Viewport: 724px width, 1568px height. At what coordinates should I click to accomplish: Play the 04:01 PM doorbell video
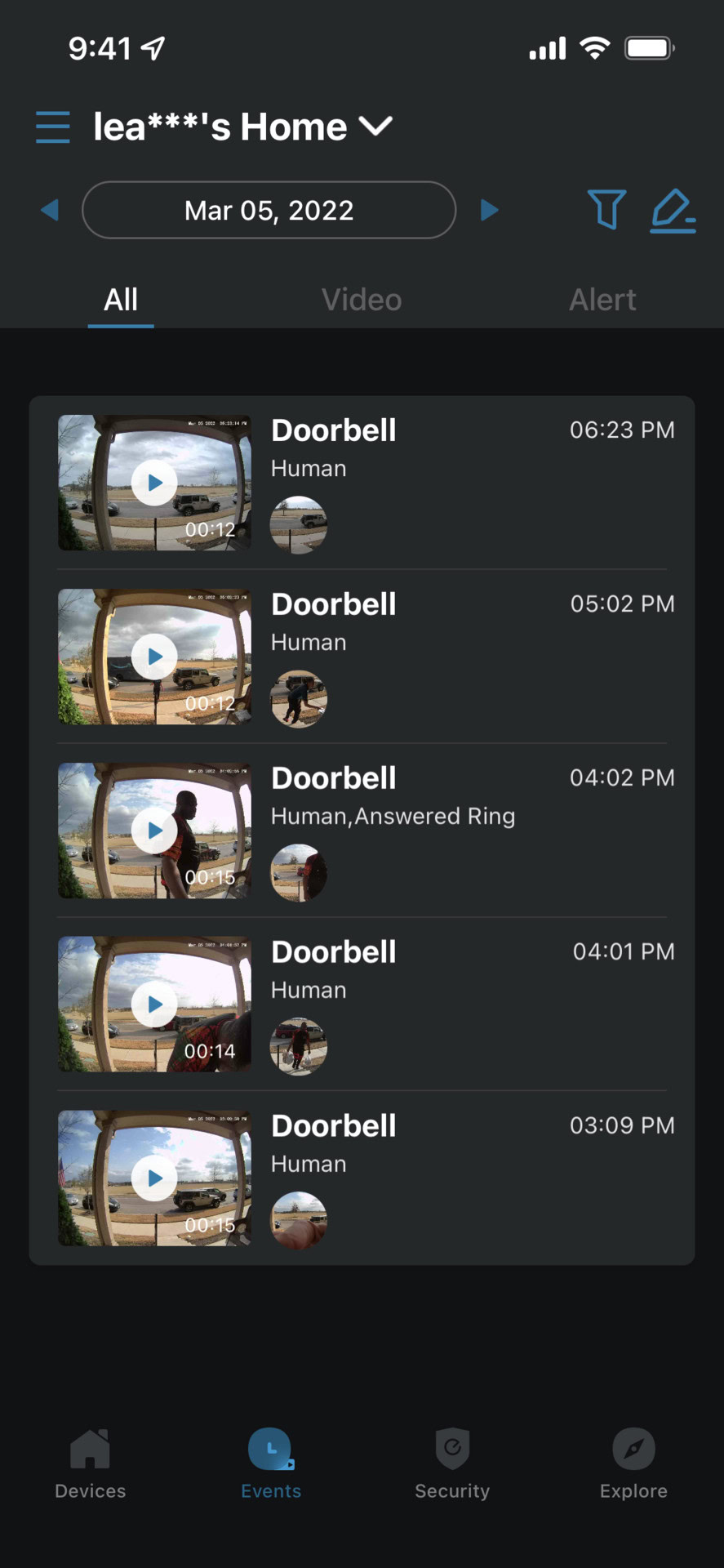click(x=154, y=1004)
